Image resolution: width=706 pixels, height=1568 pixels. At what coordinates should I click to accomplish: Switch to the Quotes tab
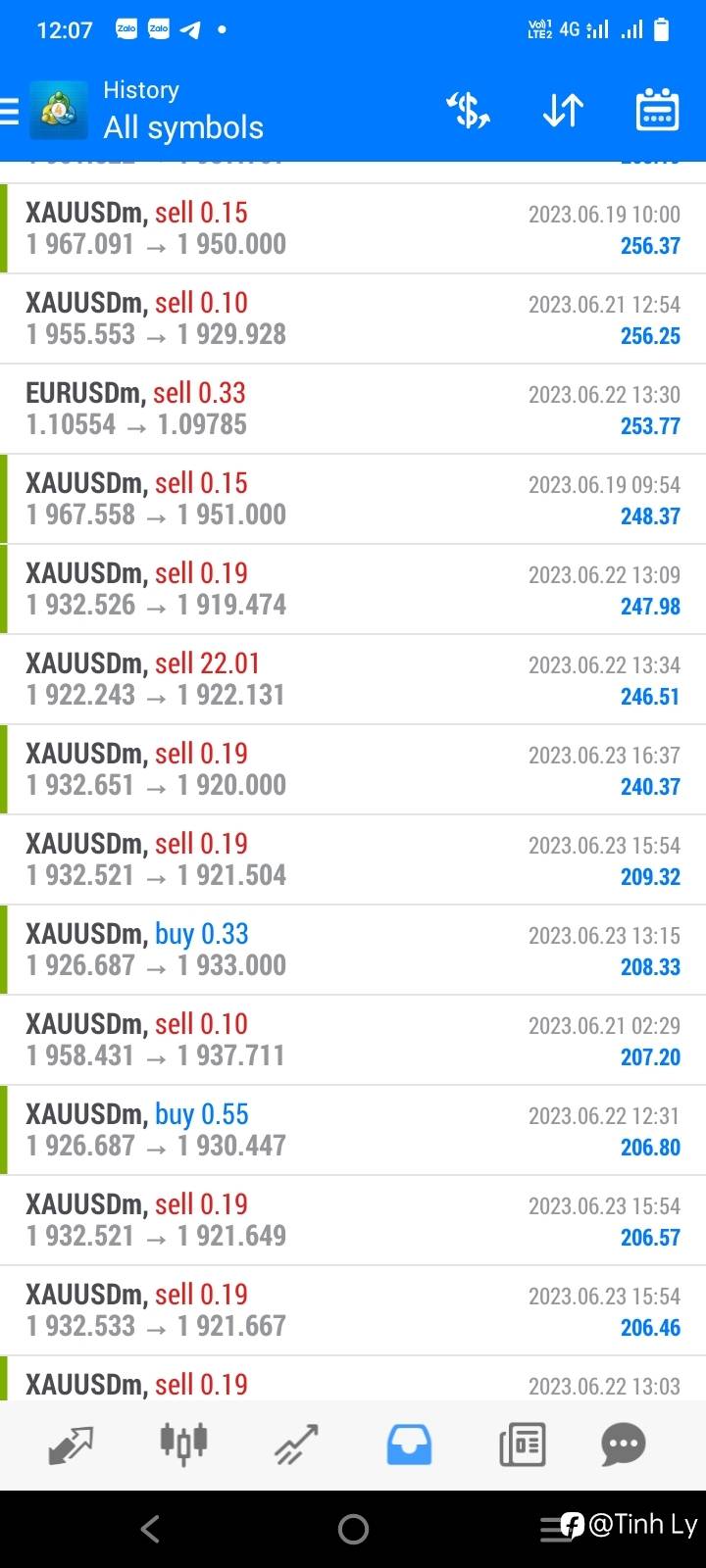coord(71,1445)
